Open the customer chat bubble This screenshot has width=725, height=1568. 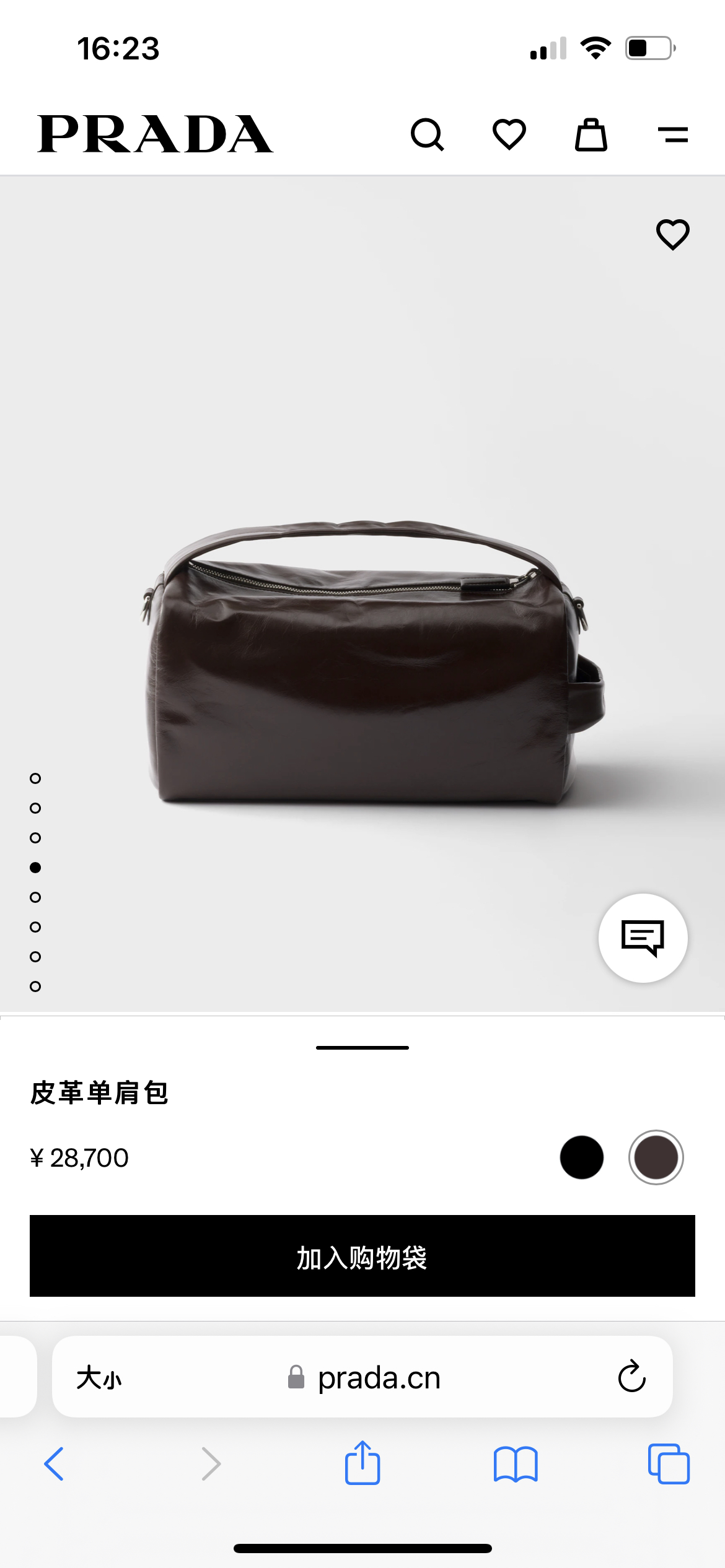tap(643, 938)
